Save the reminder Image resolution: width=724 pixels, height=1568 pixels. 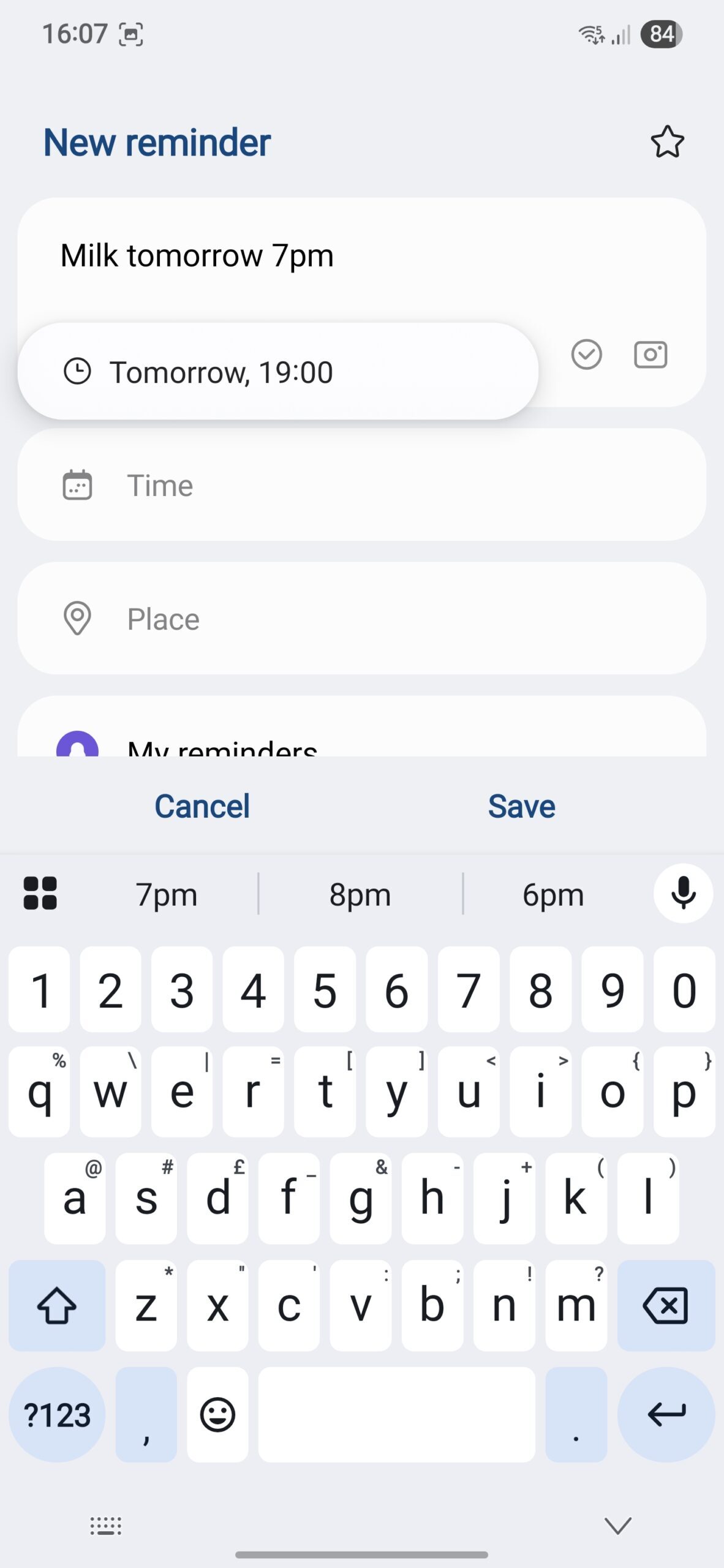521,806
